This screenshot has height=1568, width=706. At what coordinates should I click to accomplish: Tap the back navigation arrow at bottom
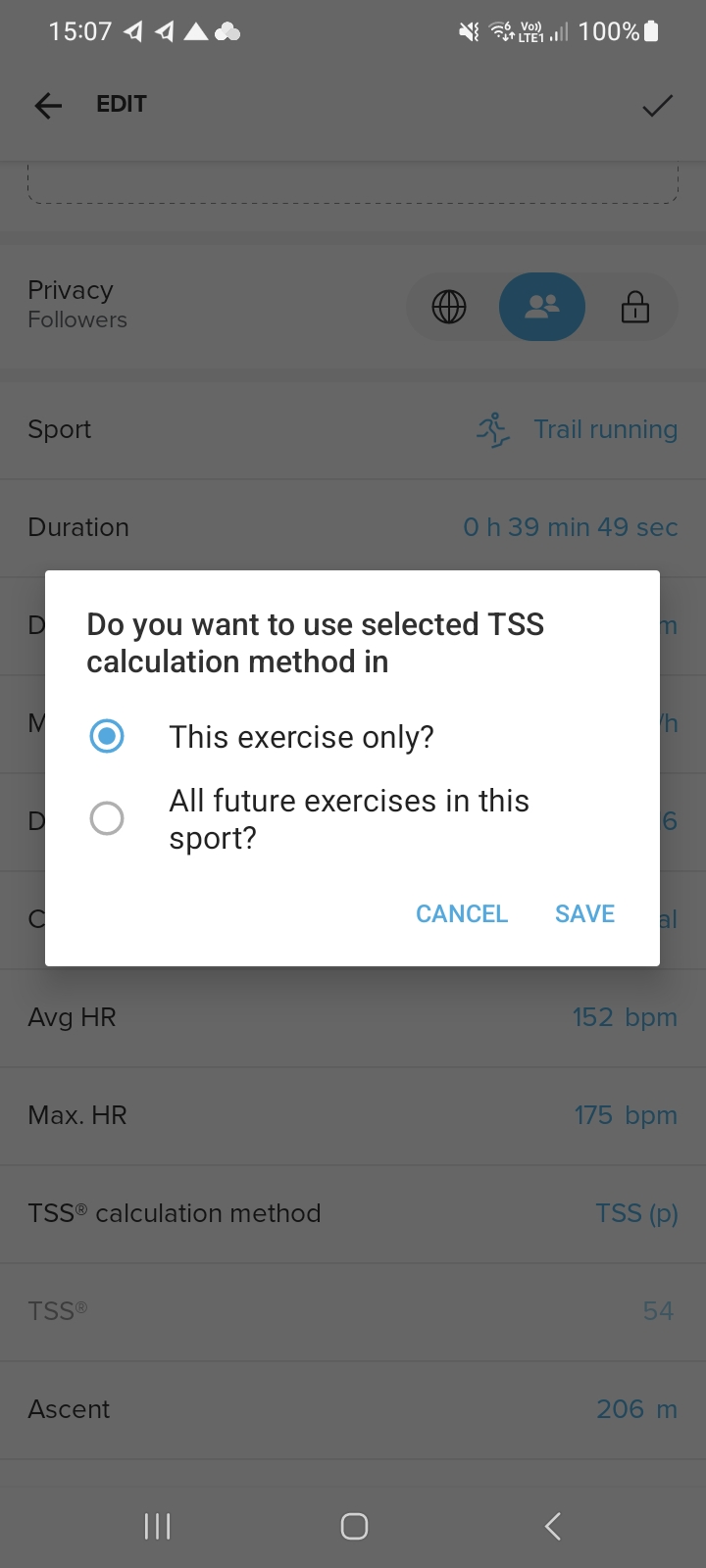point(552,1525)
